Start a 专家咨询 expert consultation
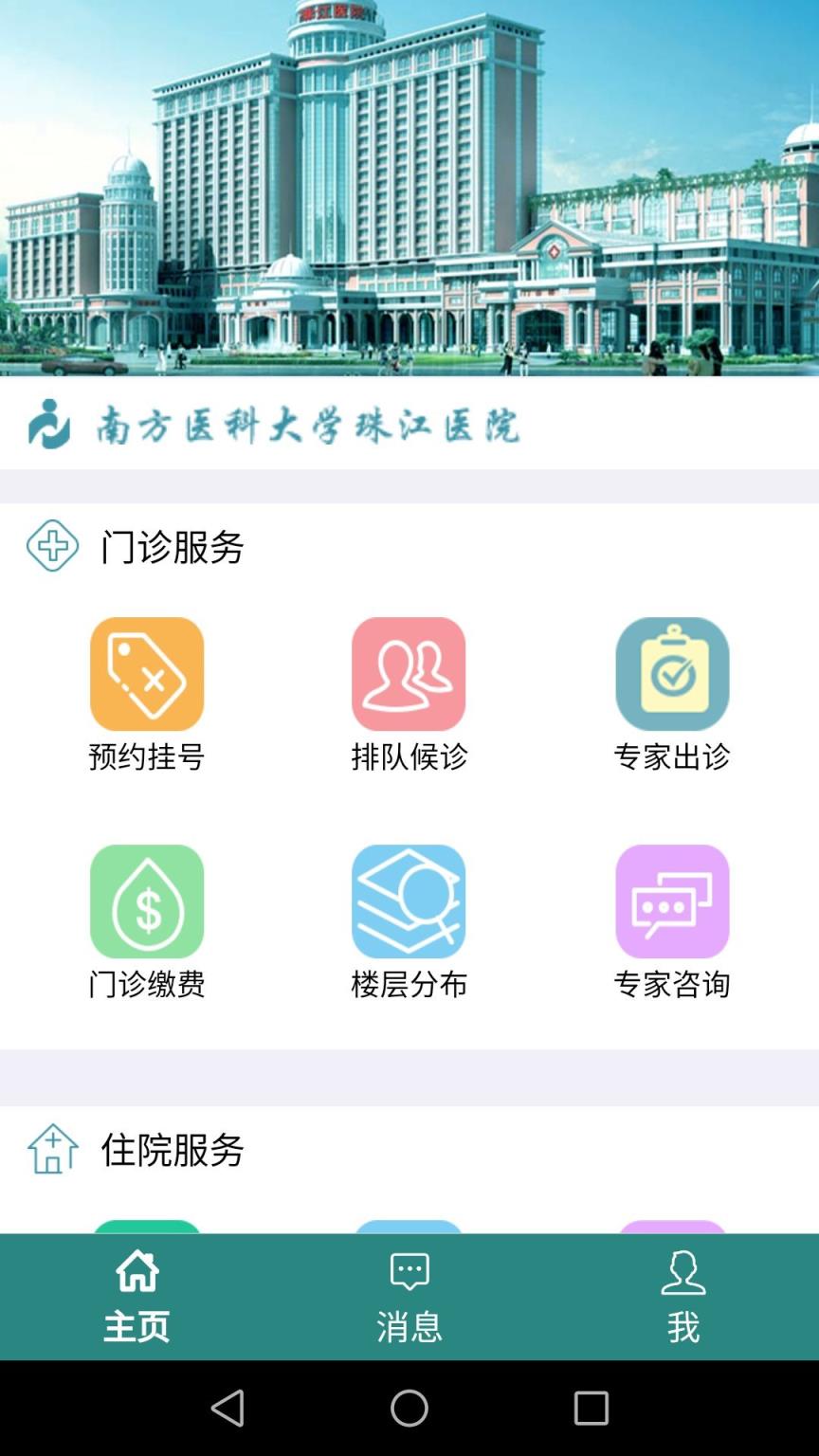This screenshot has height=1456, width=819. pyautogui.click(x=672, y=901)
